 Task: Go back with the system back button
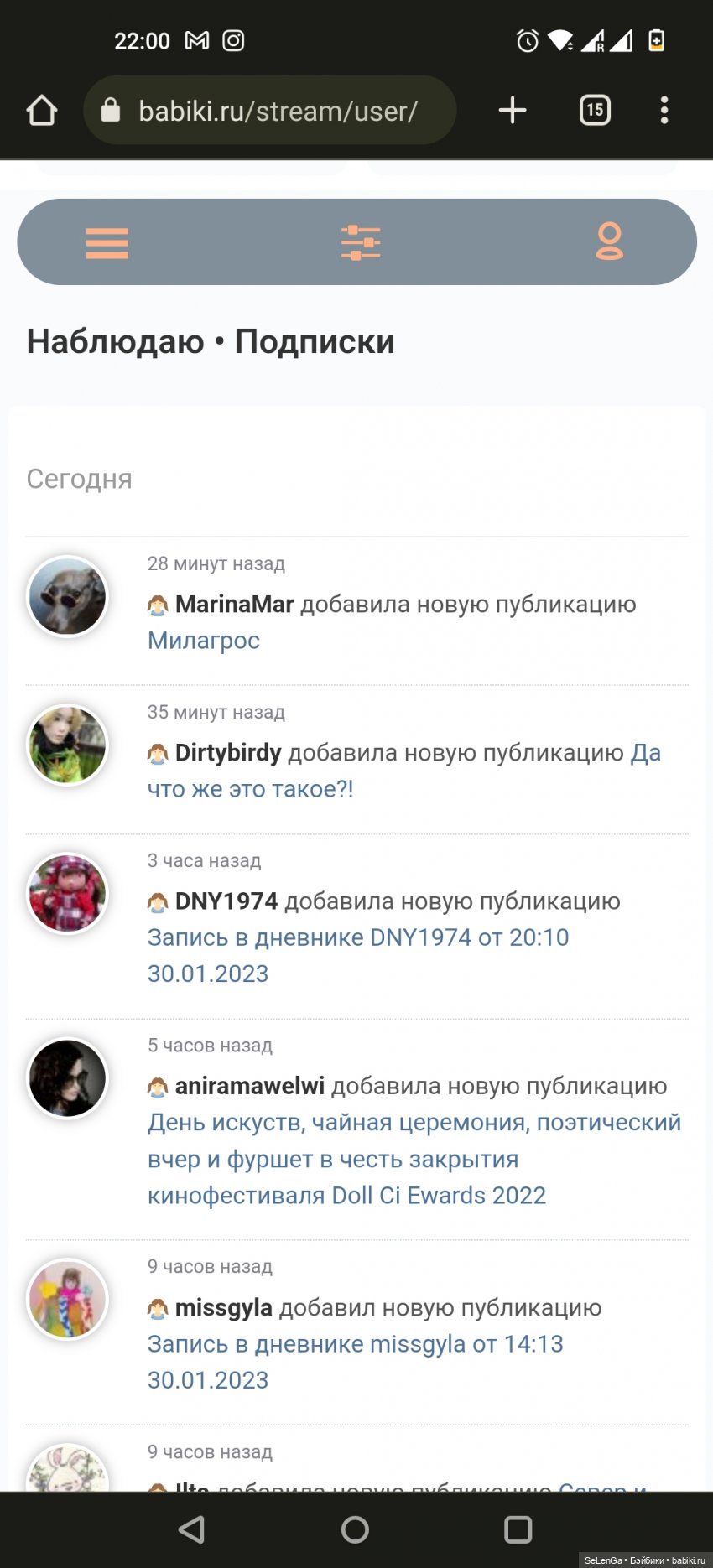pos(192,1529)
